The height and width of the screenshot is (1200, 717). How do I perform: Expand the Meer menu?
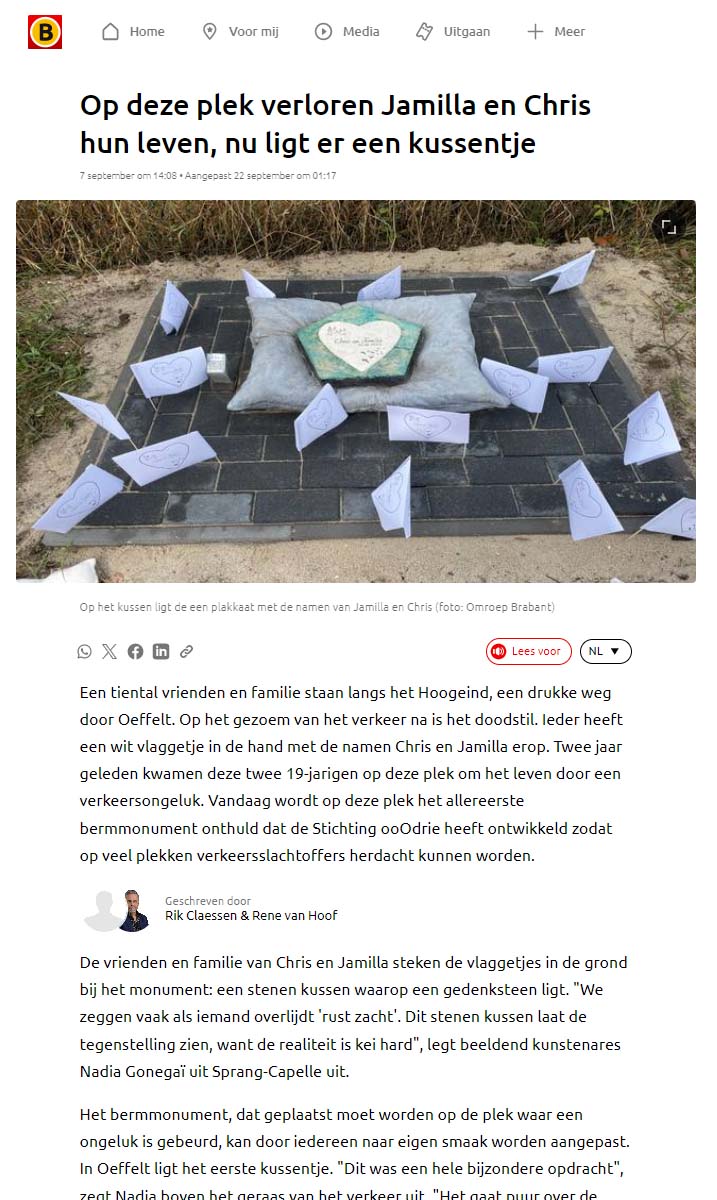point(556,32)
